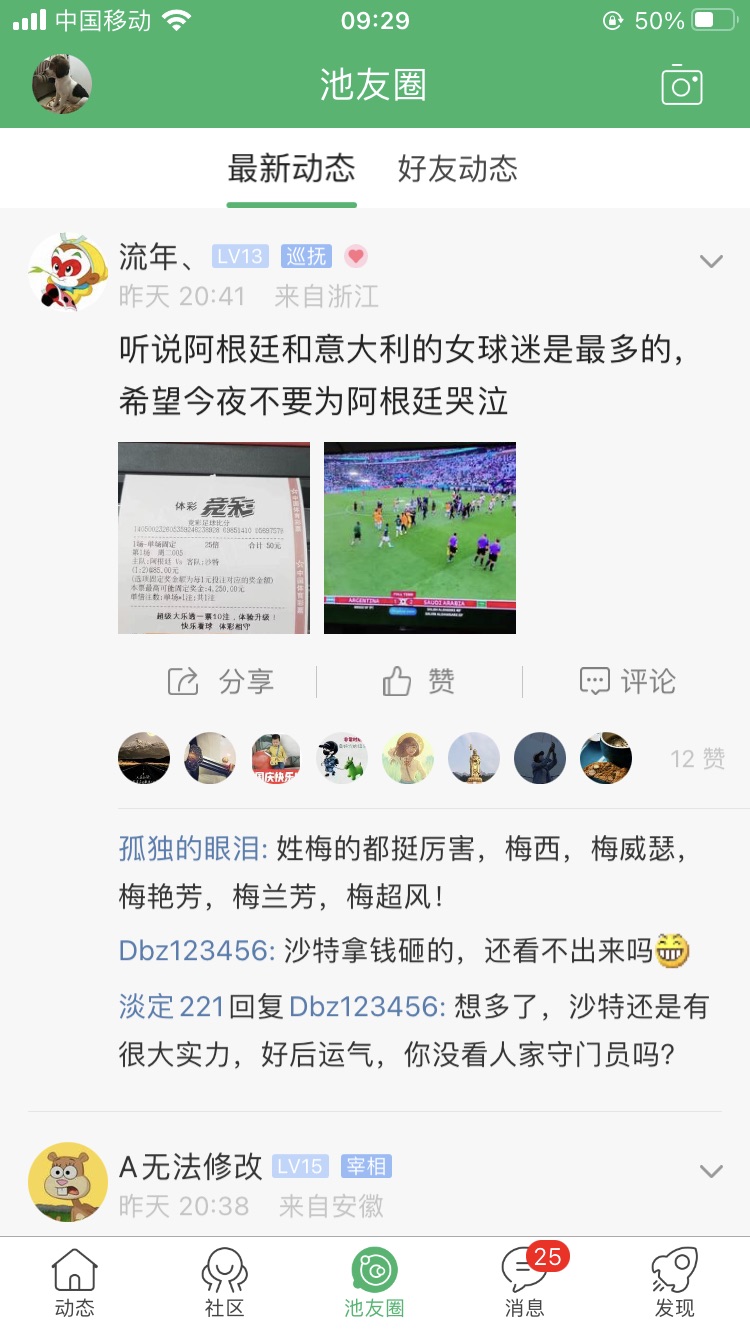750x1334 pixels.
Task: Expand dropdown arrow on 流年、's post
Action: [x=711, y=262]
